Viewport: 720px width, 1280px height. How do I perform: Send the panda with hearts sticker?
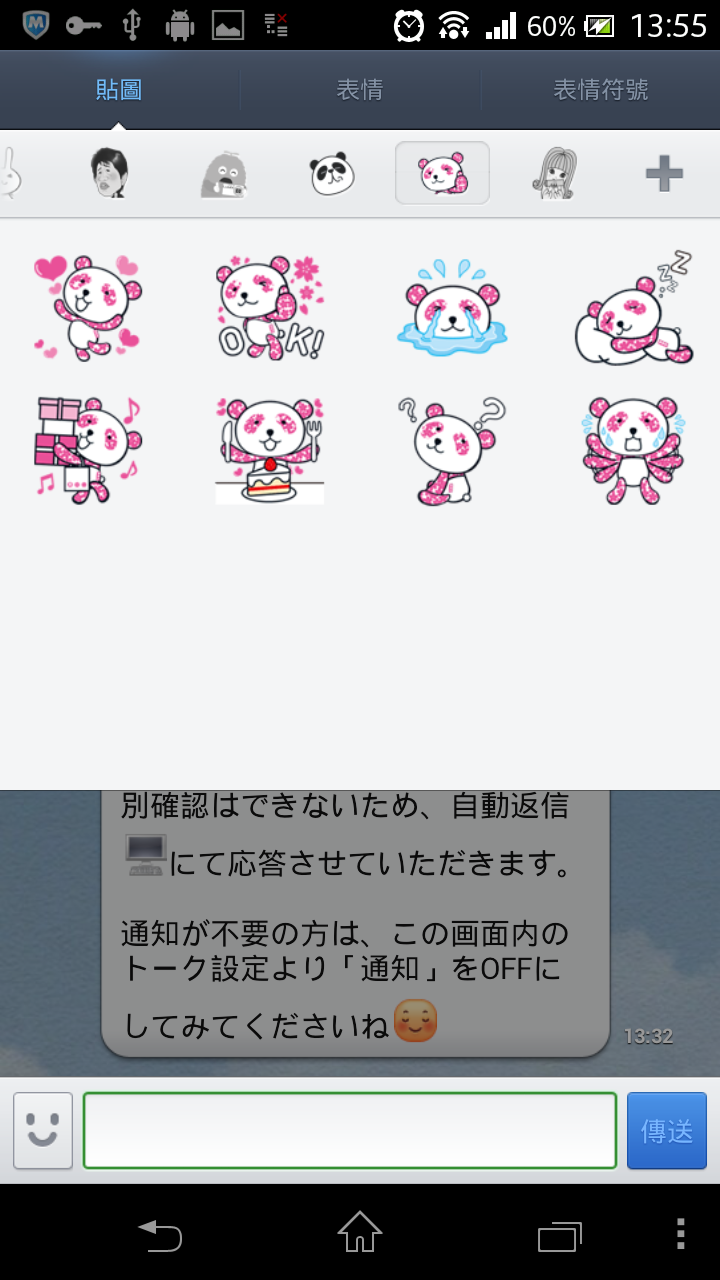pyautogui.click(x=88, y=306)
